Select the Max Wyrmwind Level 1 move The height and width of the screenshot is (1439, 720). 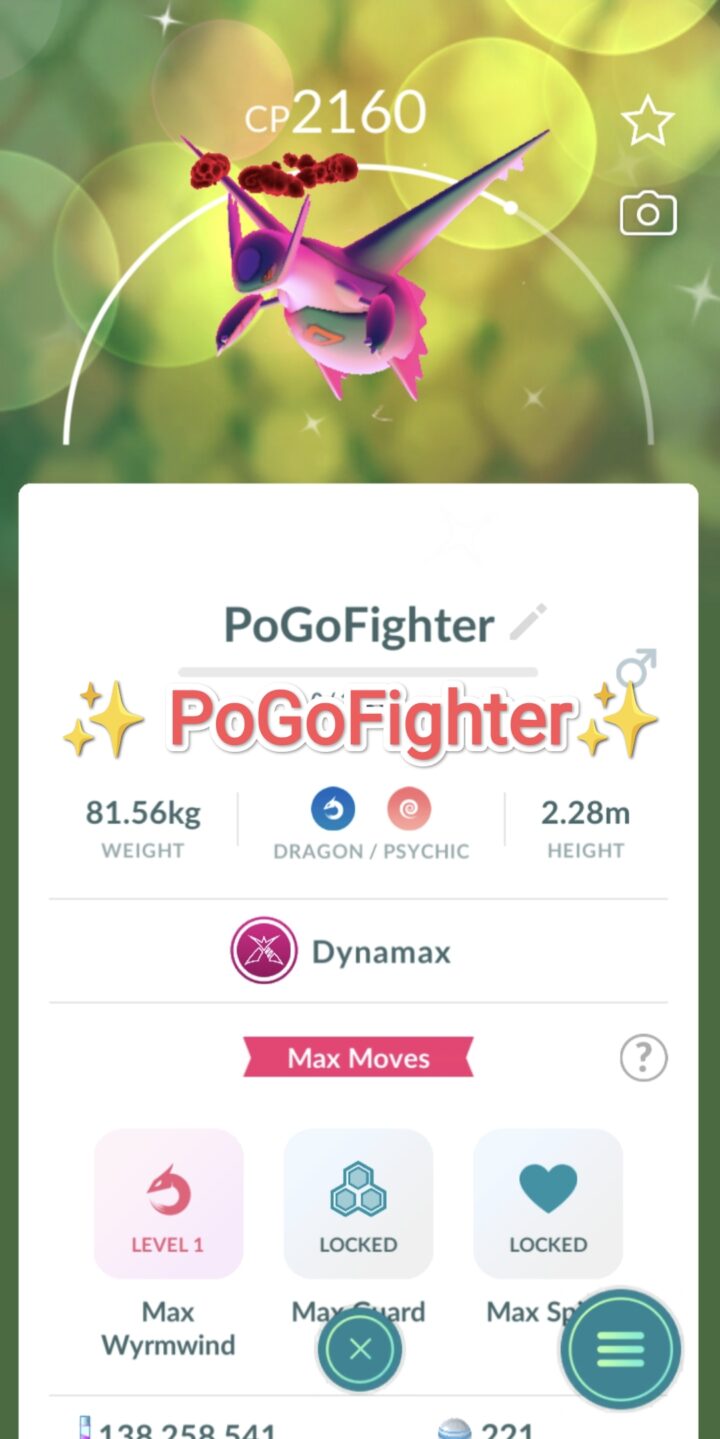point(168,1204)
